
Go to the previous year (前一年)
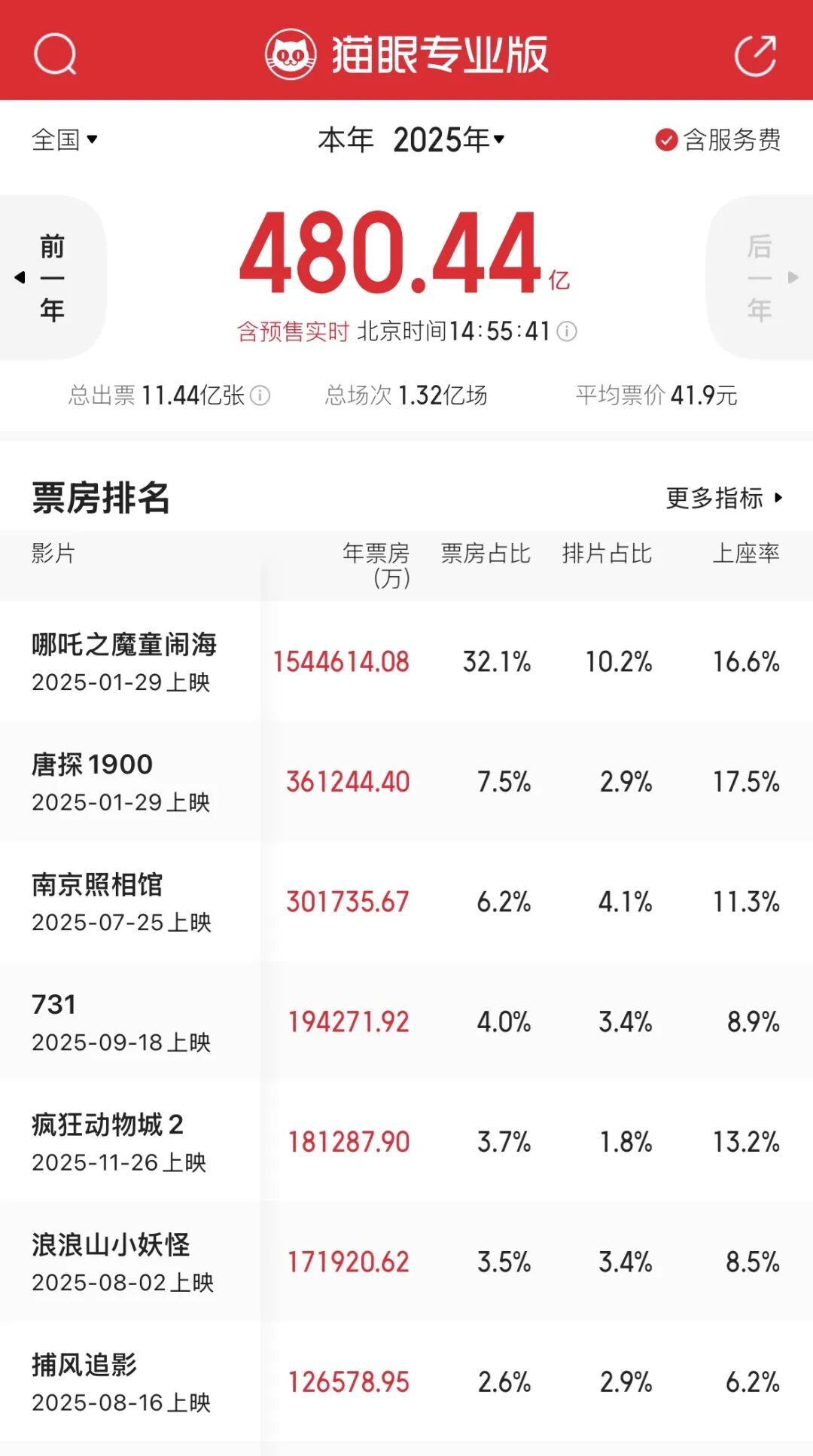pyautogui.click(x=51, y=277)
